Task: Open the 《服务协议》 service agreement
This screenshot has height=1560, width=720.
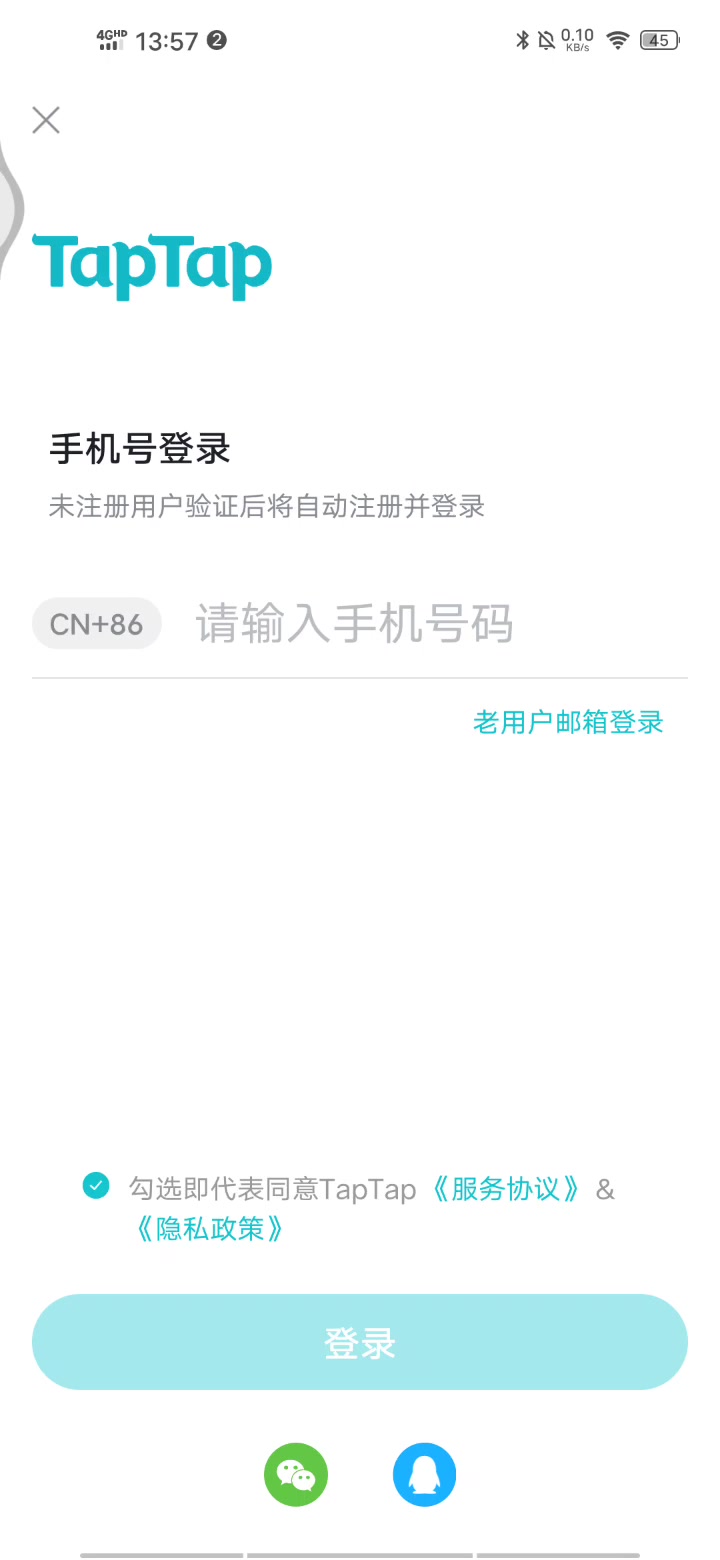Action: 506,1189
